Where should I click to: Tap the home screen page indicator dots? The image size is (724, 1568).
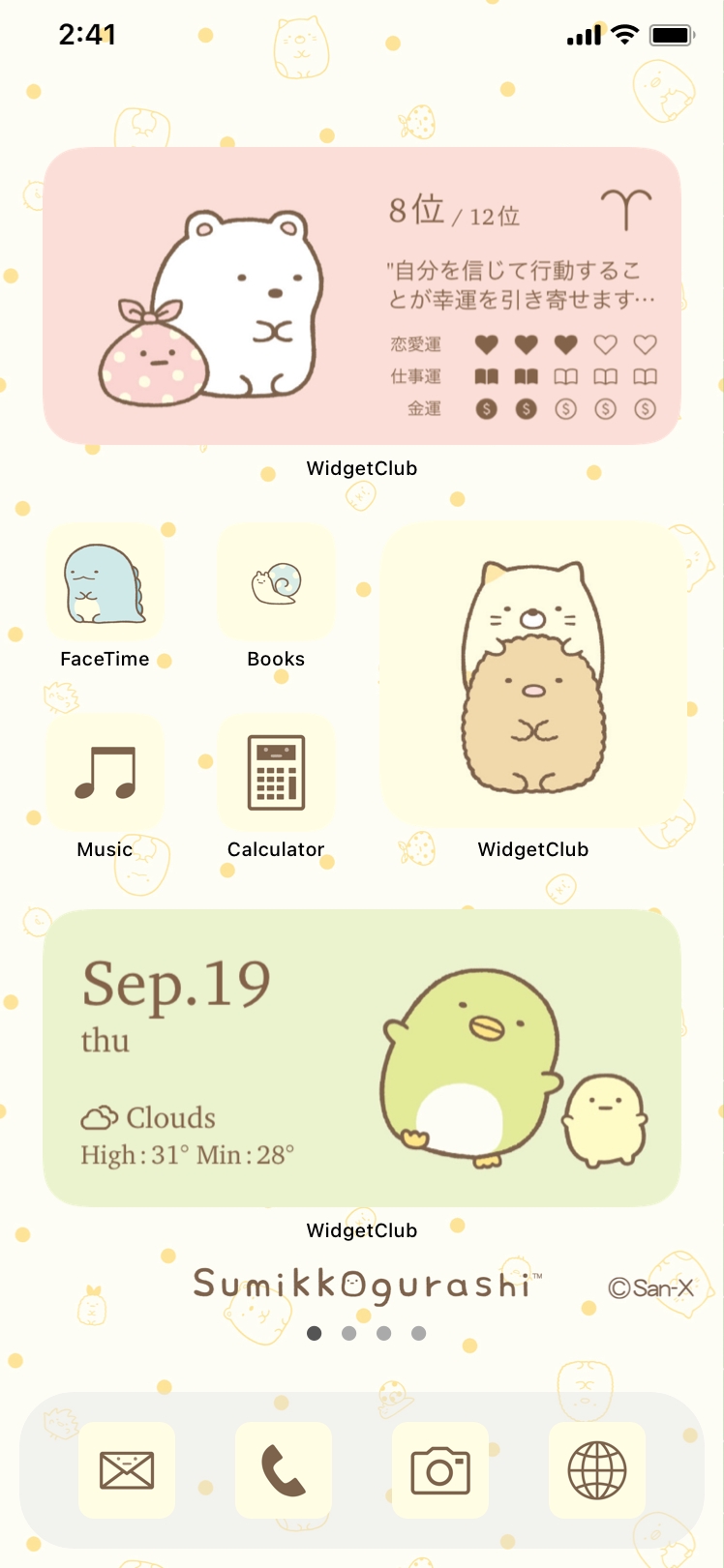point(366,1333)
